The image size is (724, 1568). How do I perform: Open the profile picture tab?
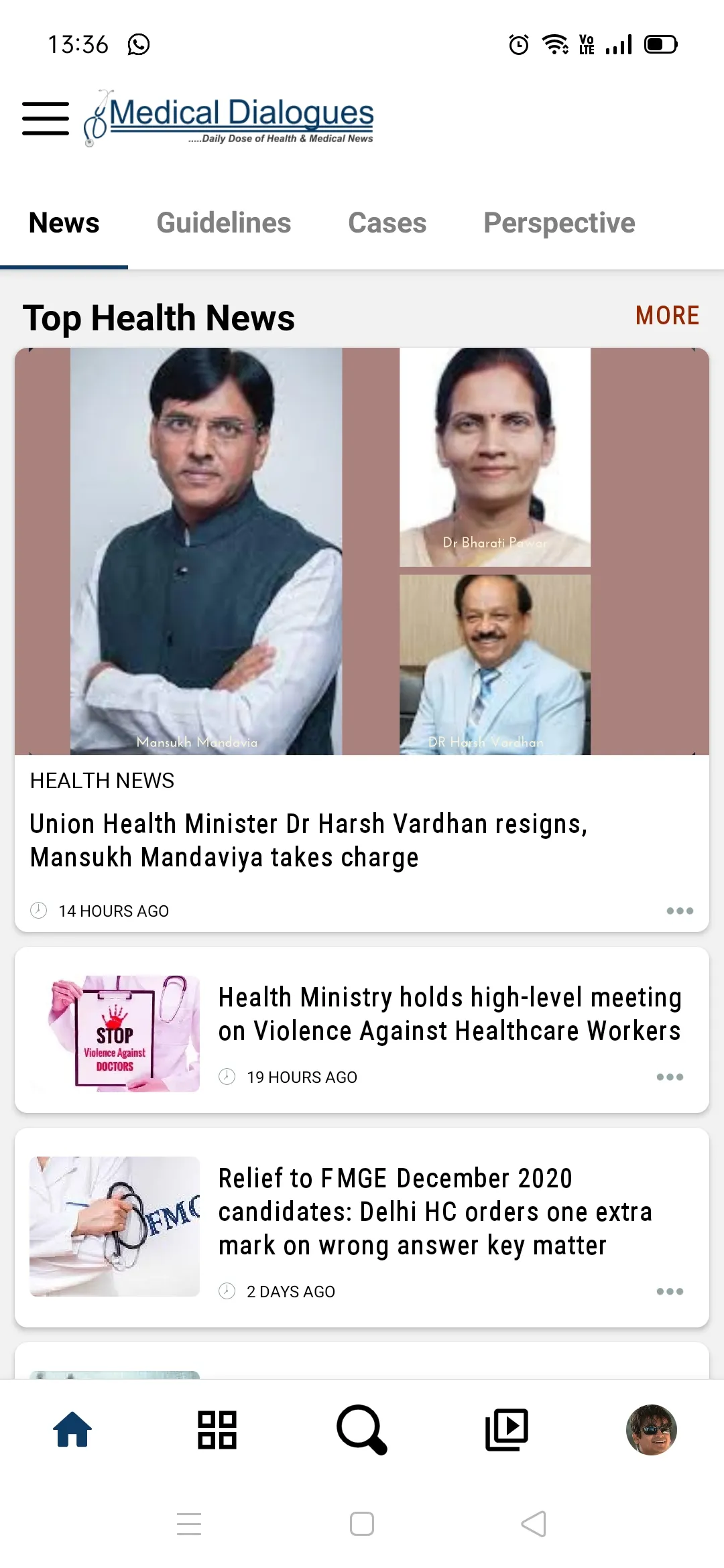651,1430
